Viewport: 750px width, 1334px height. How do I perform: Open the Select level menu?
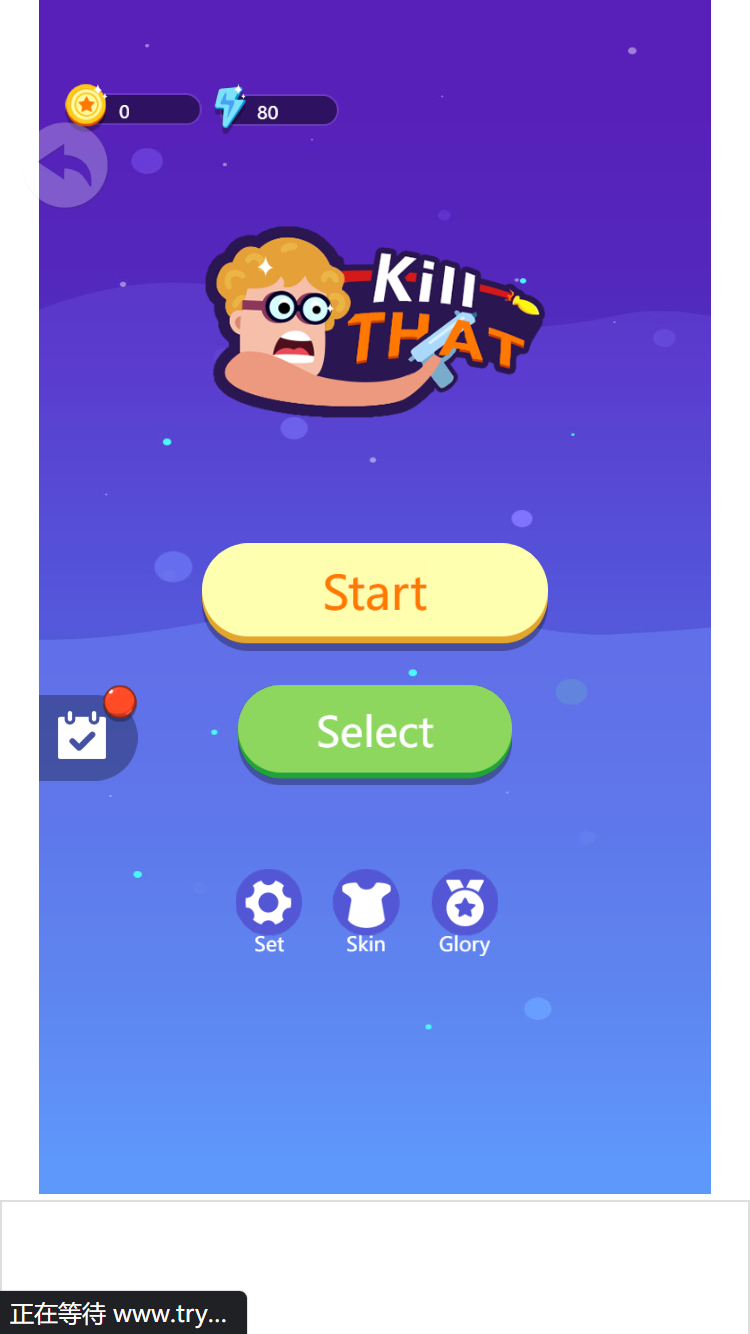(375, 731)
